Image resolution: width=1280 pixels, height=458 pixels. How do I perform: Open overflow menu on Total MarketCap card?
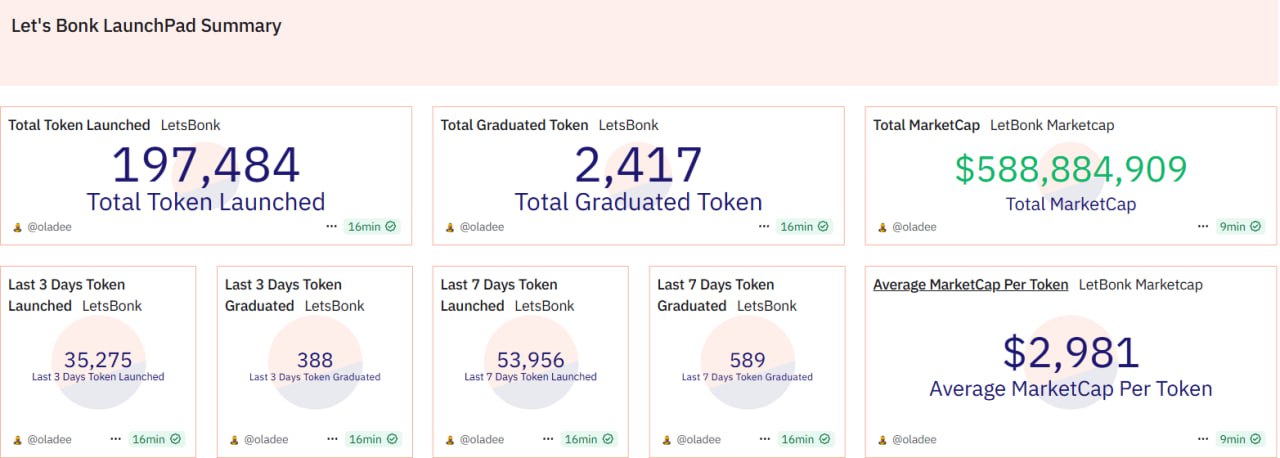click(x=1203, y=227)
